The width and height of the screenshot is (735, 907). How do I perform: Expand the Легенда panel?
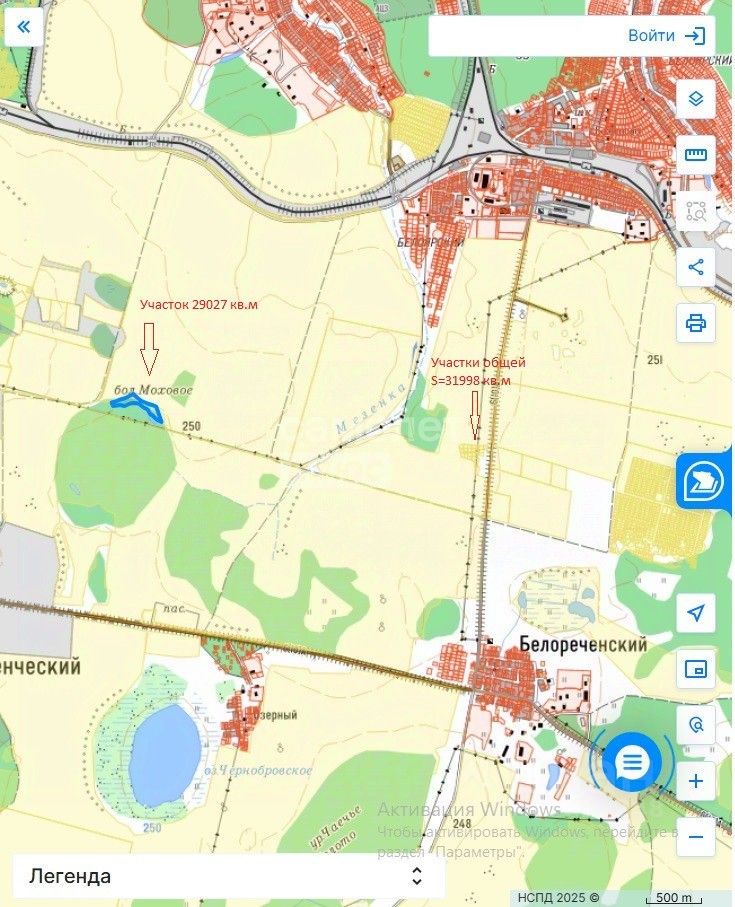click(228, 877)
